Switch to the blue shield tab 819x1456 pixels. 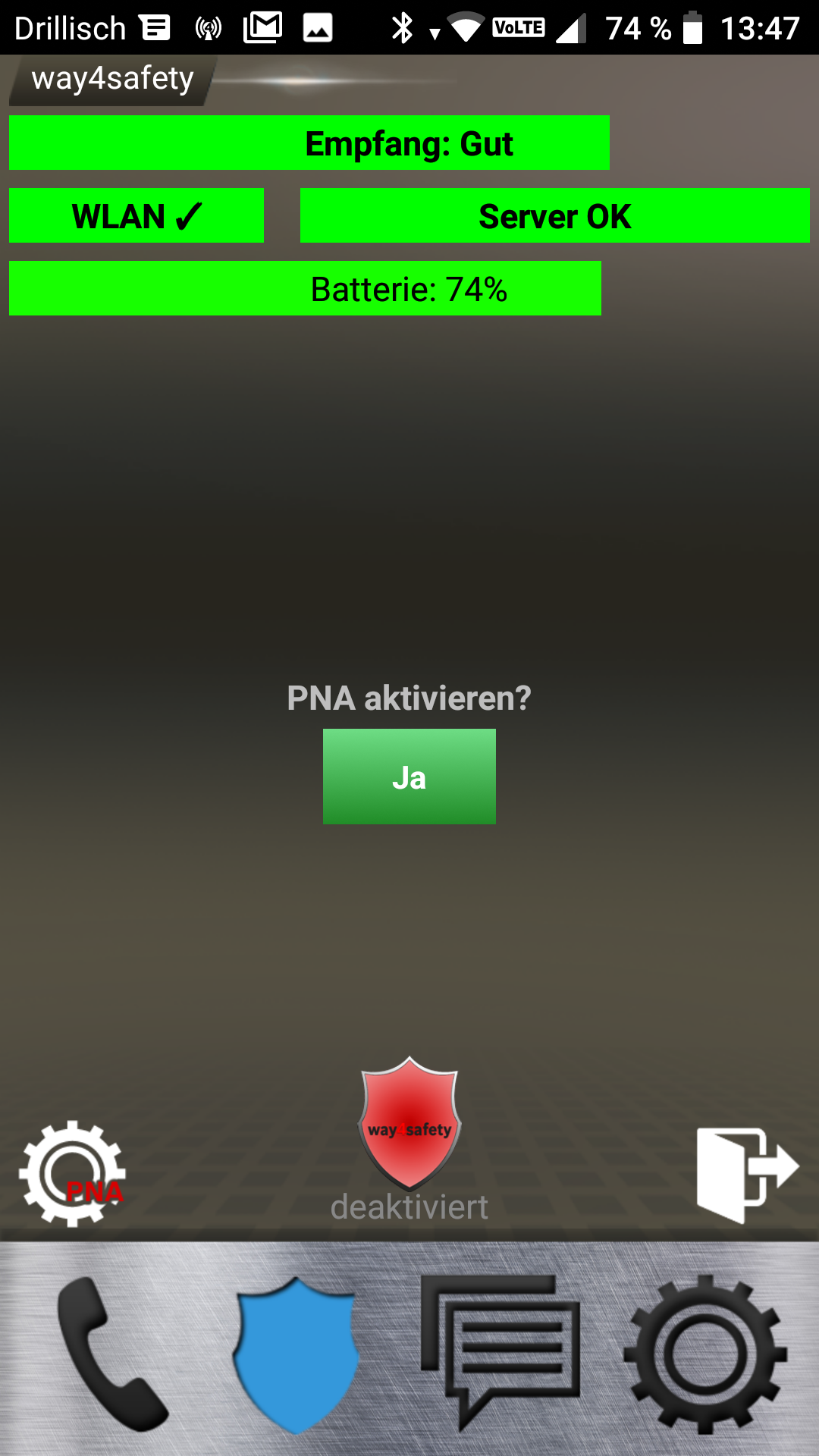click(296, 1354)
